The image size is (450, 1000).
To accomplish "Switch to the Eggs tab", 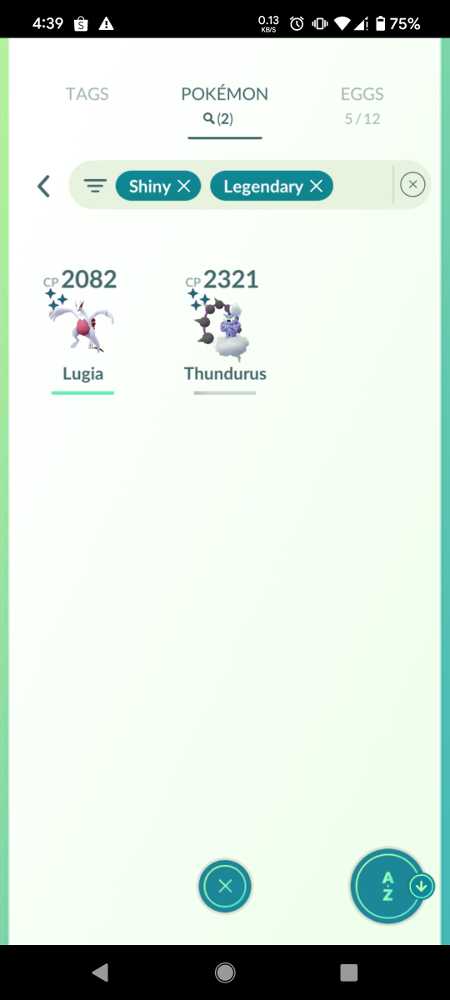I will click(362, 105).
